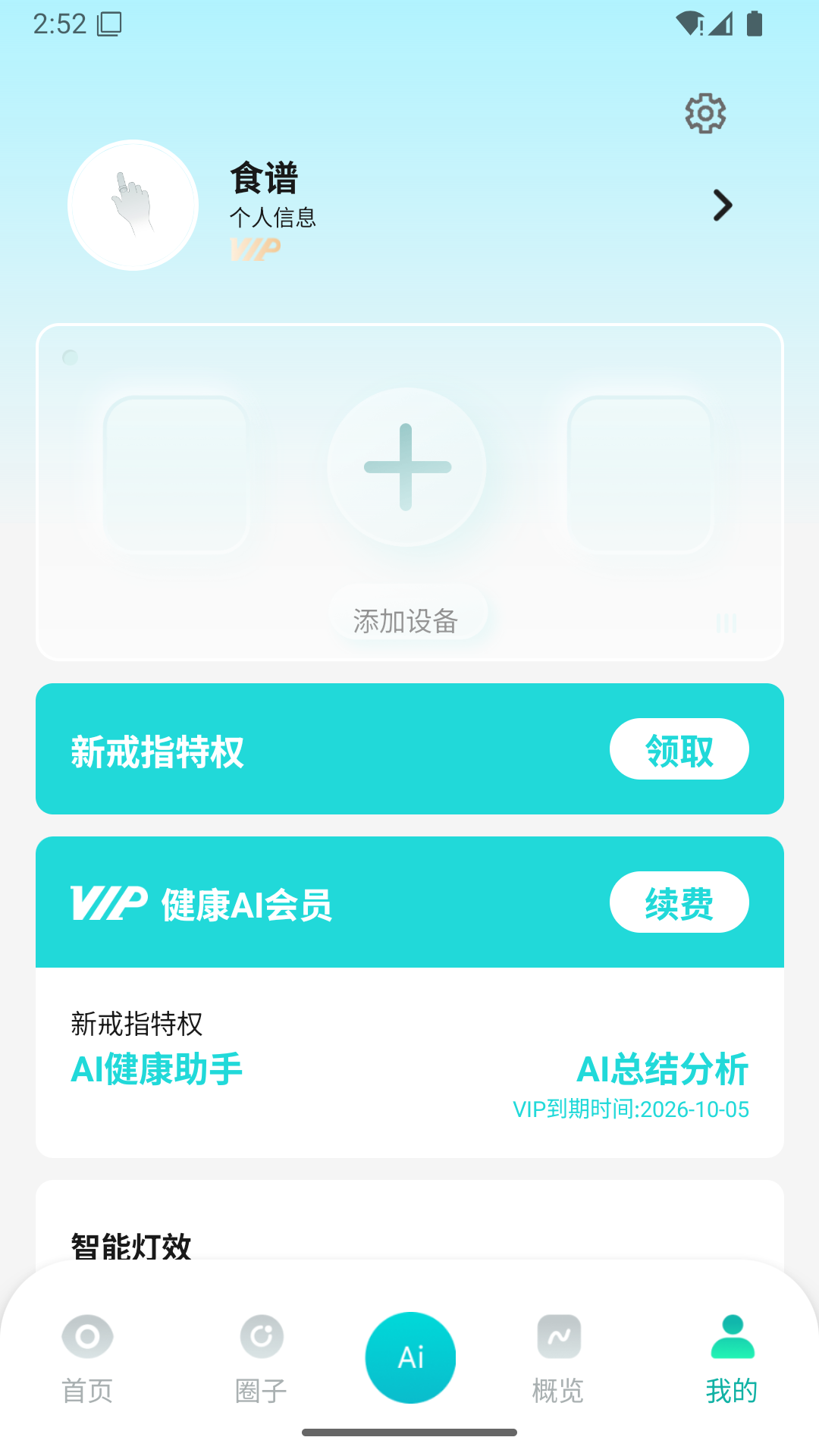The width and height of the screenshot is (819, 1456).
Task: Tap the plus to add a device
Action: pyautogui.click(x=406, y=466)
